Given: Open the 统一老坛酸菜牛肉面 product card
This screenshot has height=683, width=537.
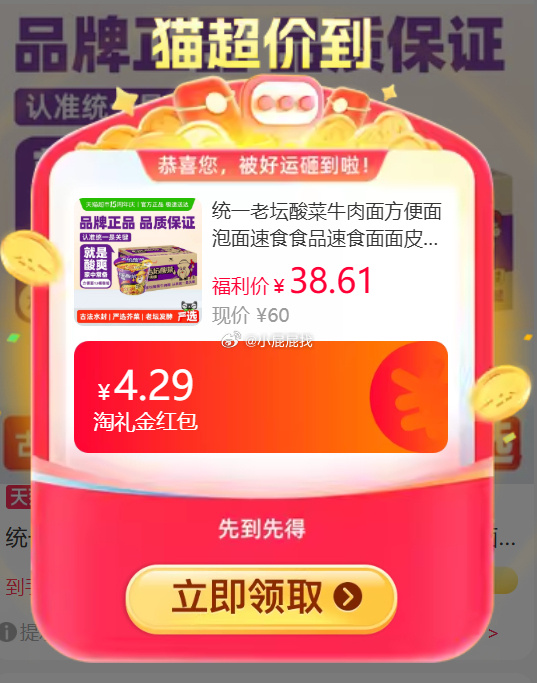Looking at the screenshot, I should point(261,261).
